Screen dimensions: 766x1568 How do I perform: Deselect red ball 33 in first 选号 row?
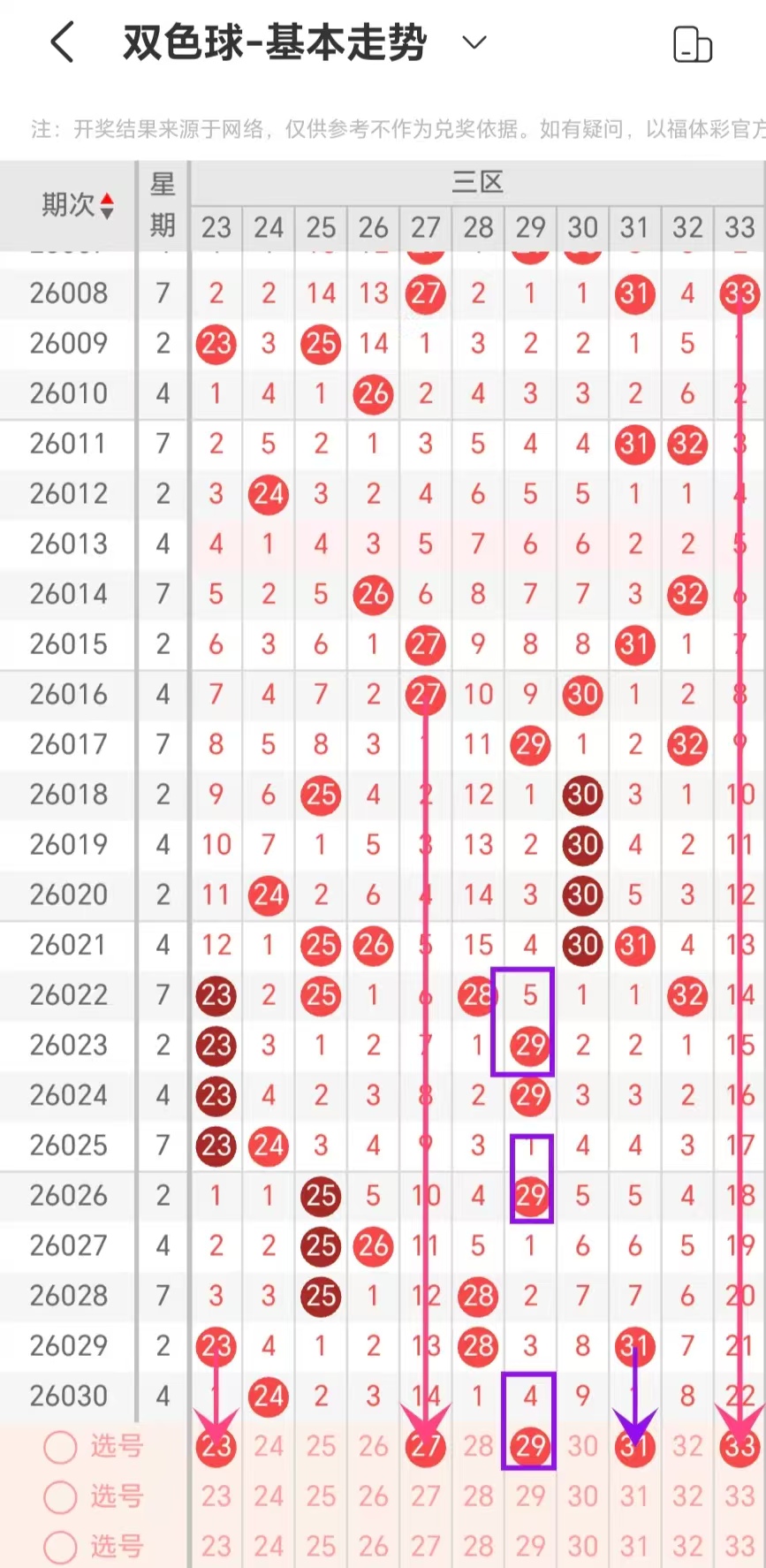(739, 1447)
